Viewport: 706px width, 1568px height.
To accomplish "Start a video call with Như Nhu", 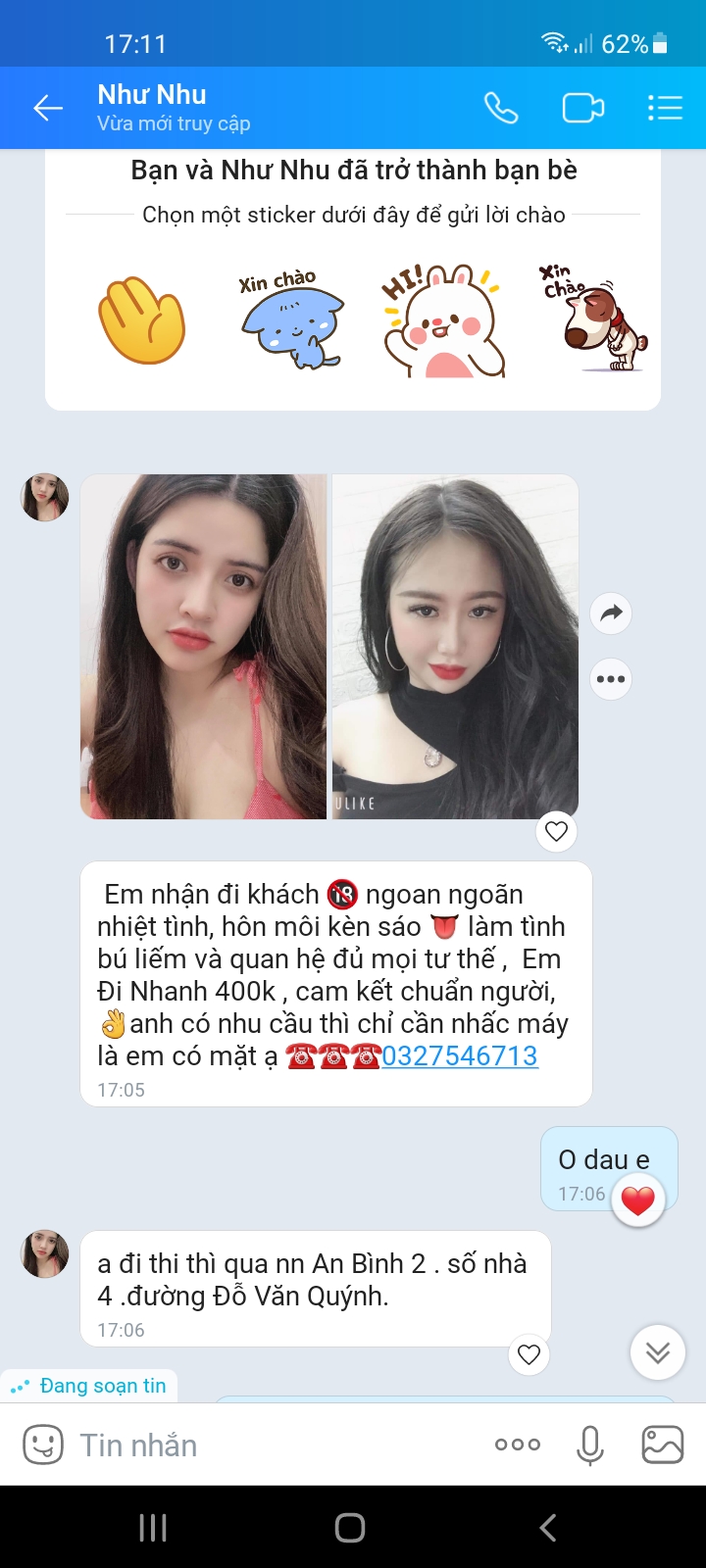I will click(x=582, y=108).
